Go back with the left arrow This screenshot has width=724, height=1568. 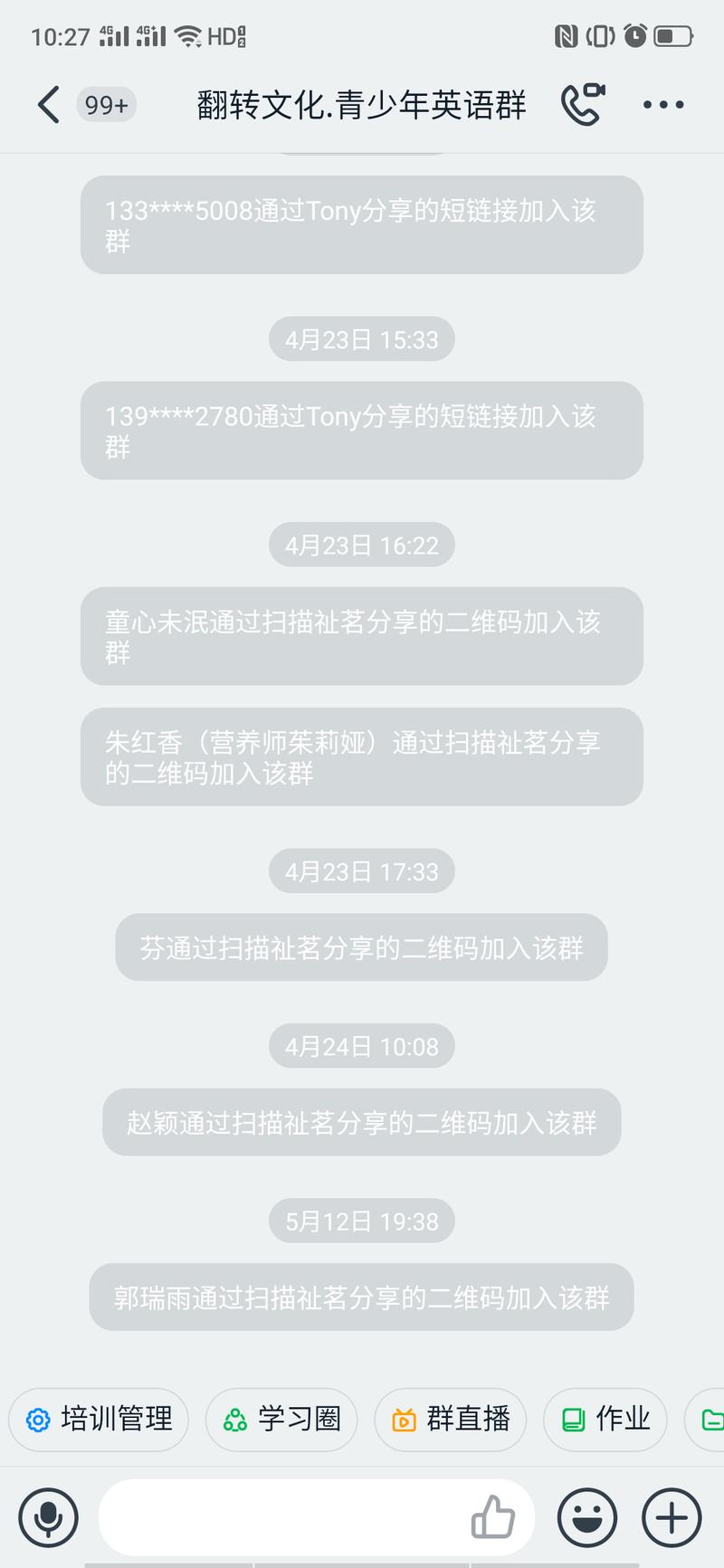click(x=47, y=103)
